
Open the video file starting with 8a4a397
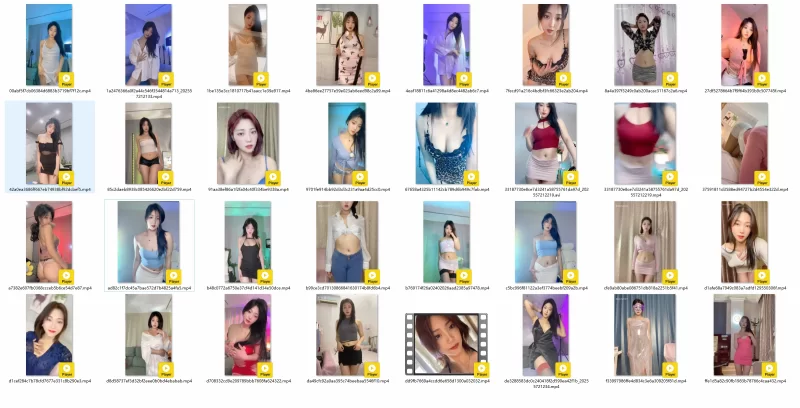(644, 44)
